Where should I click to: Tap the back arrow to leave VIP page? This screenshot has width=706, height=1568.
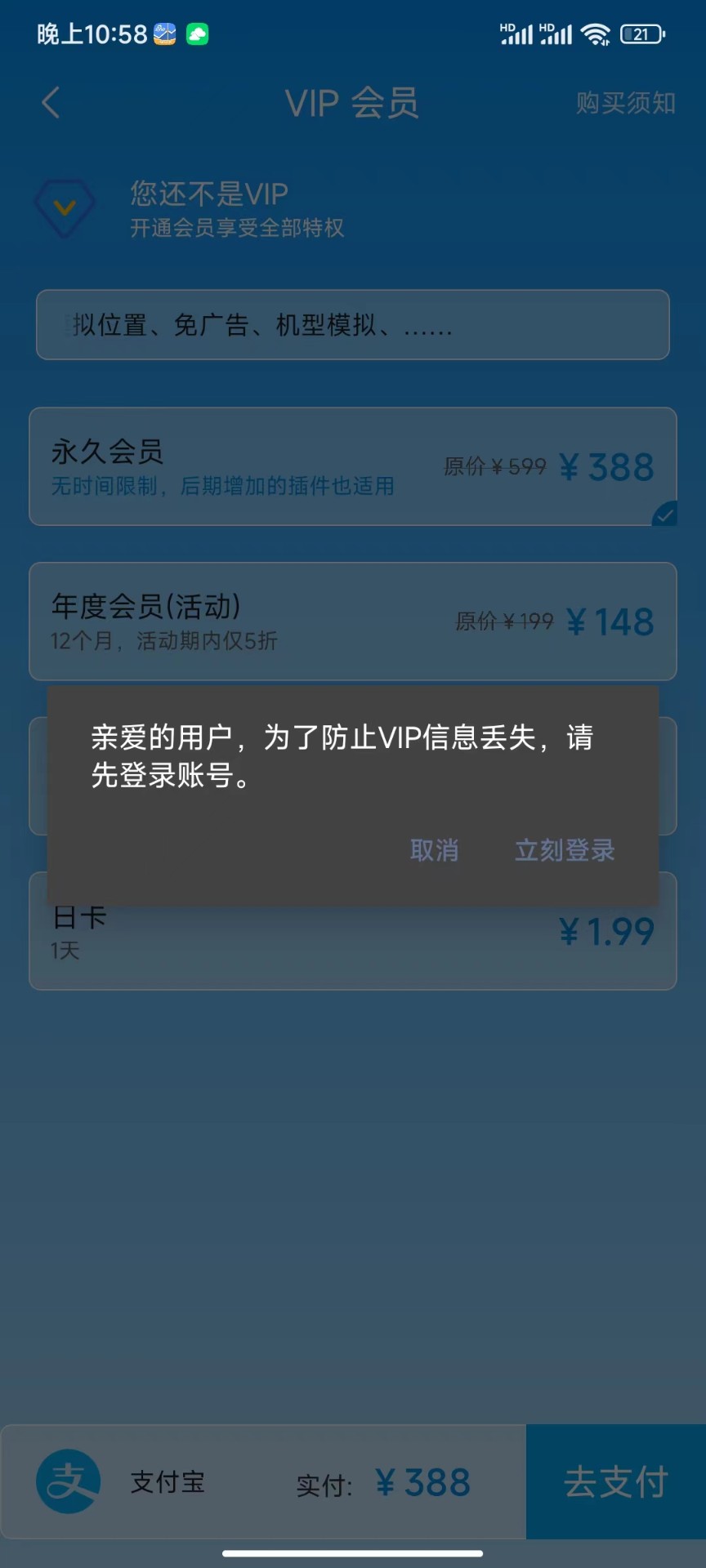click(51, 103)
